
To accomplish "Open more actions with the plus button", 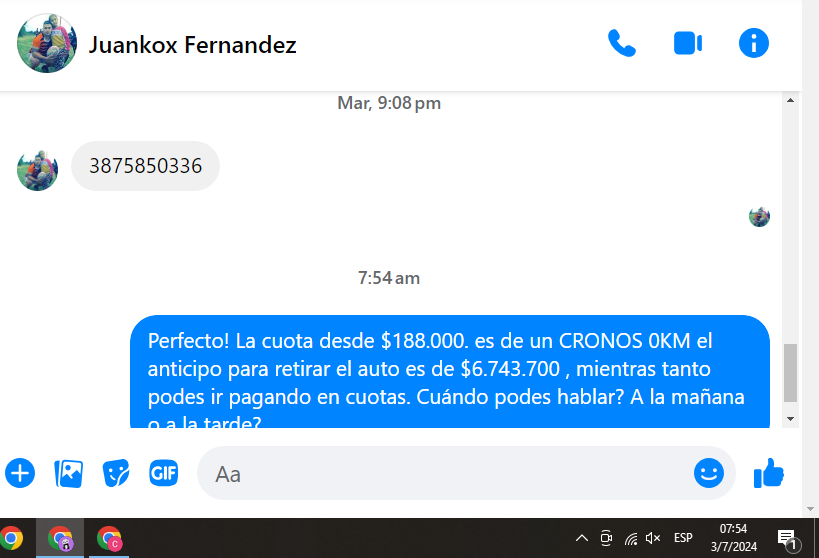I will [x=20, y=473].
